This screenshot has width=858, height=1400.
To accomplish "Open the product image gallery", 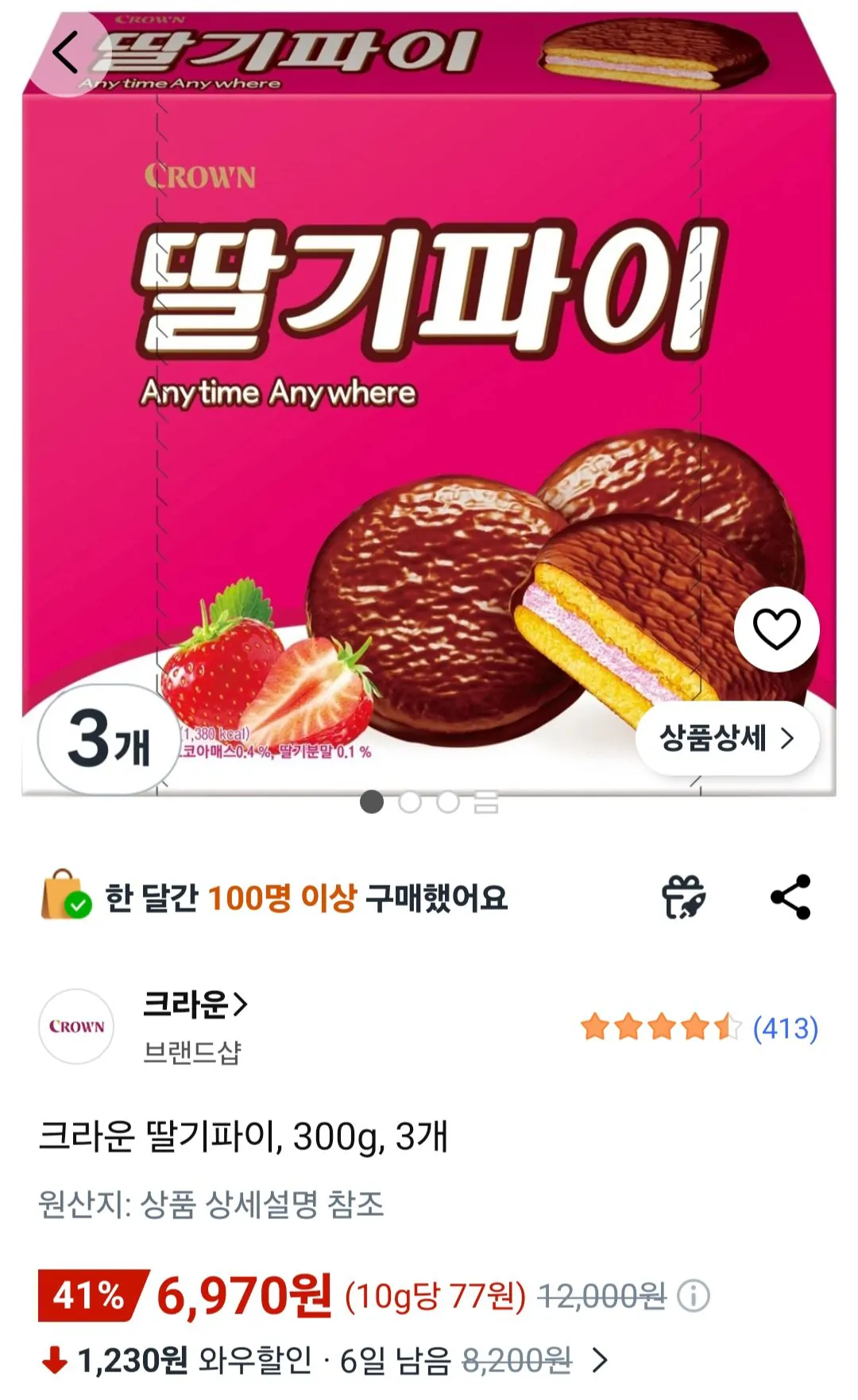I will pos(429,405).
